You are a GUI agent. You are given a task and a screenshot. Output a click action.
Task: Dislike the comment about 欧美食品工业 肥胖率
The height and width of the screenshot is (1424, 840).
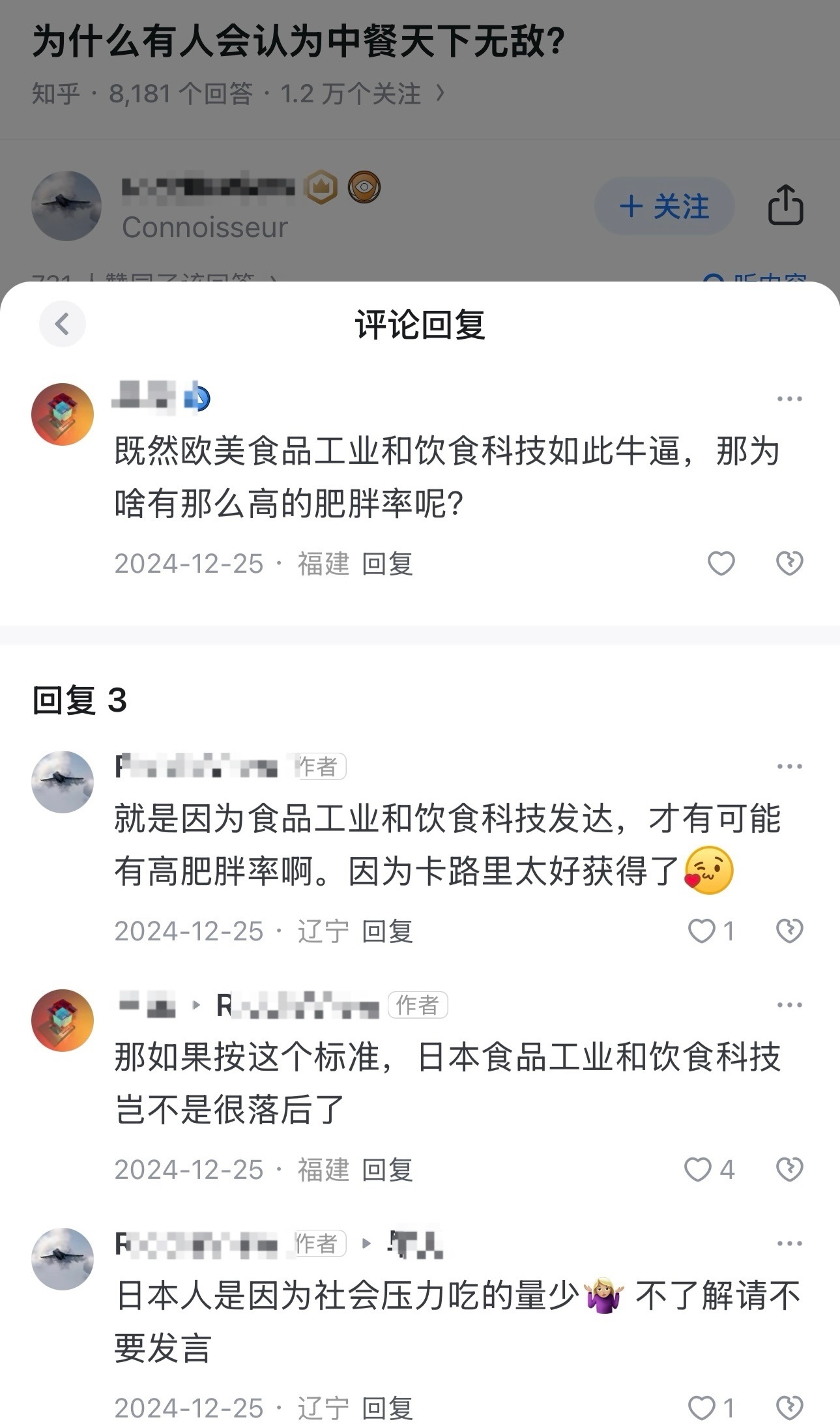[789, 564]
